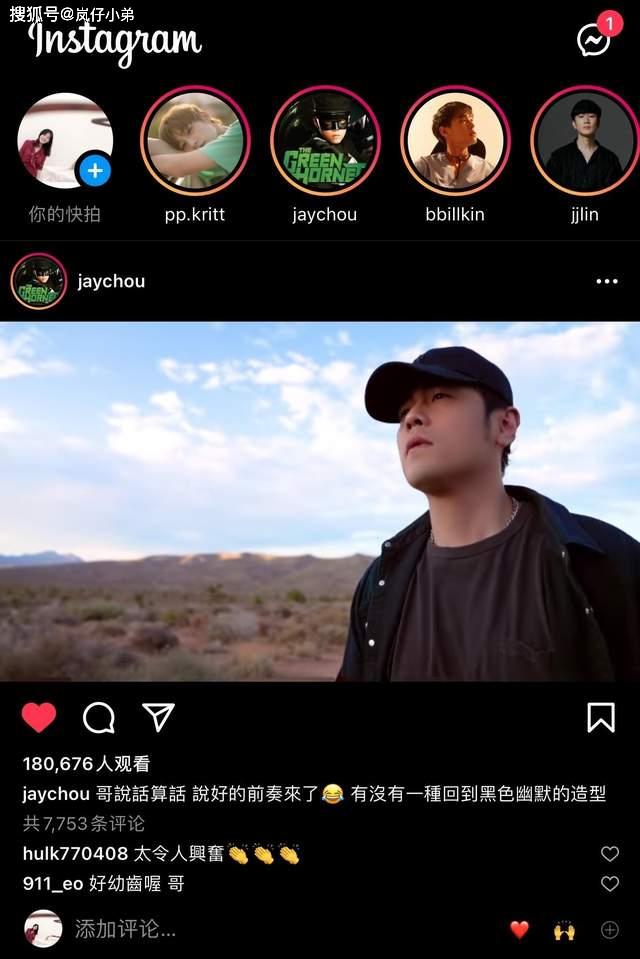This screenshot has height=959, width=640.
Task: Like 911_eo's comment
Action: pyautogui.click(x=610, y=883)
